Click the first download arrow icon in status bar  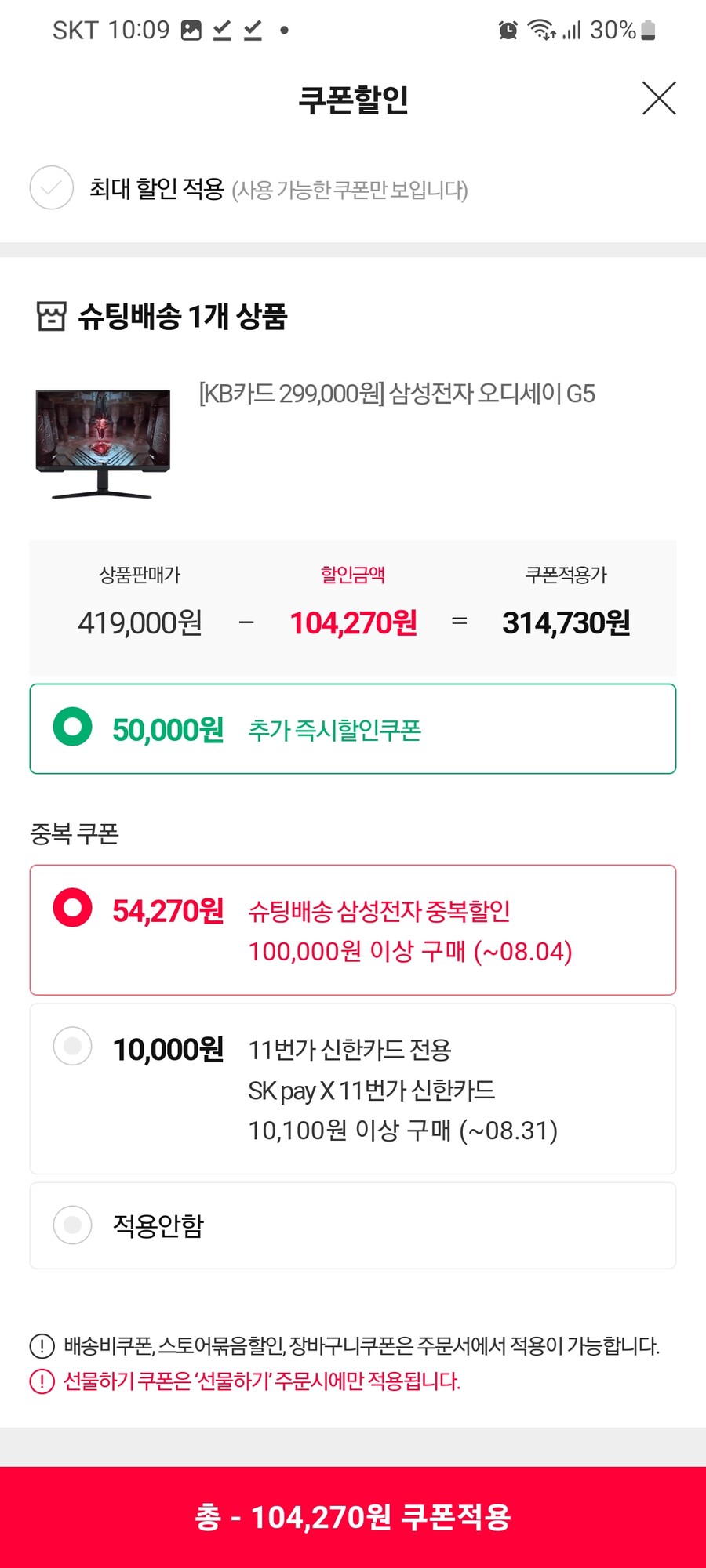tap(222, 30)
